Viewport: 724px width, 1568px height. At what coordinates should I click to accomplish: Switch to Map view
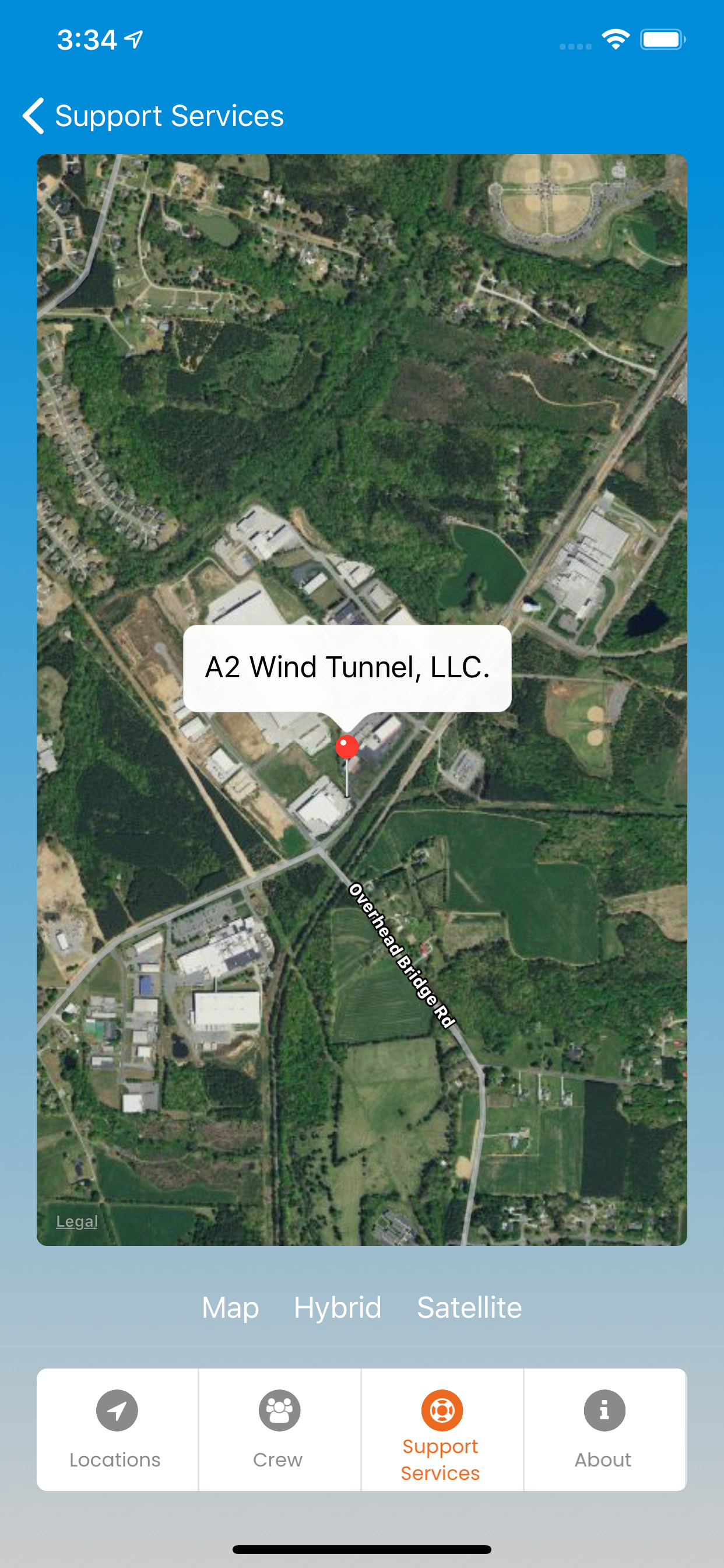pyautogui.click(x=231, y=1307)
